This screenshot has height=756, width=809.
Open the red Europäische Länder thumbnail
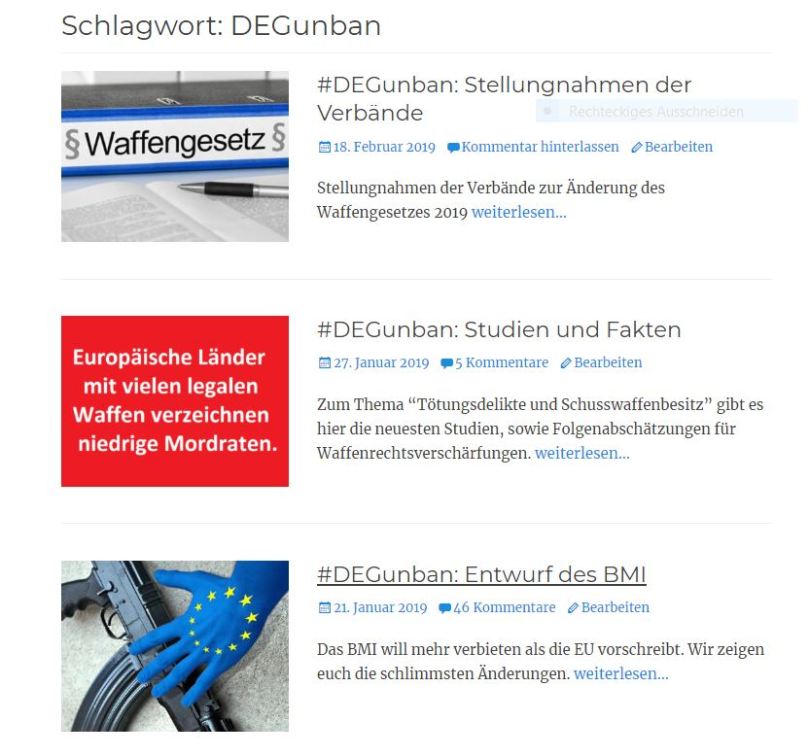tap(175, 401)
